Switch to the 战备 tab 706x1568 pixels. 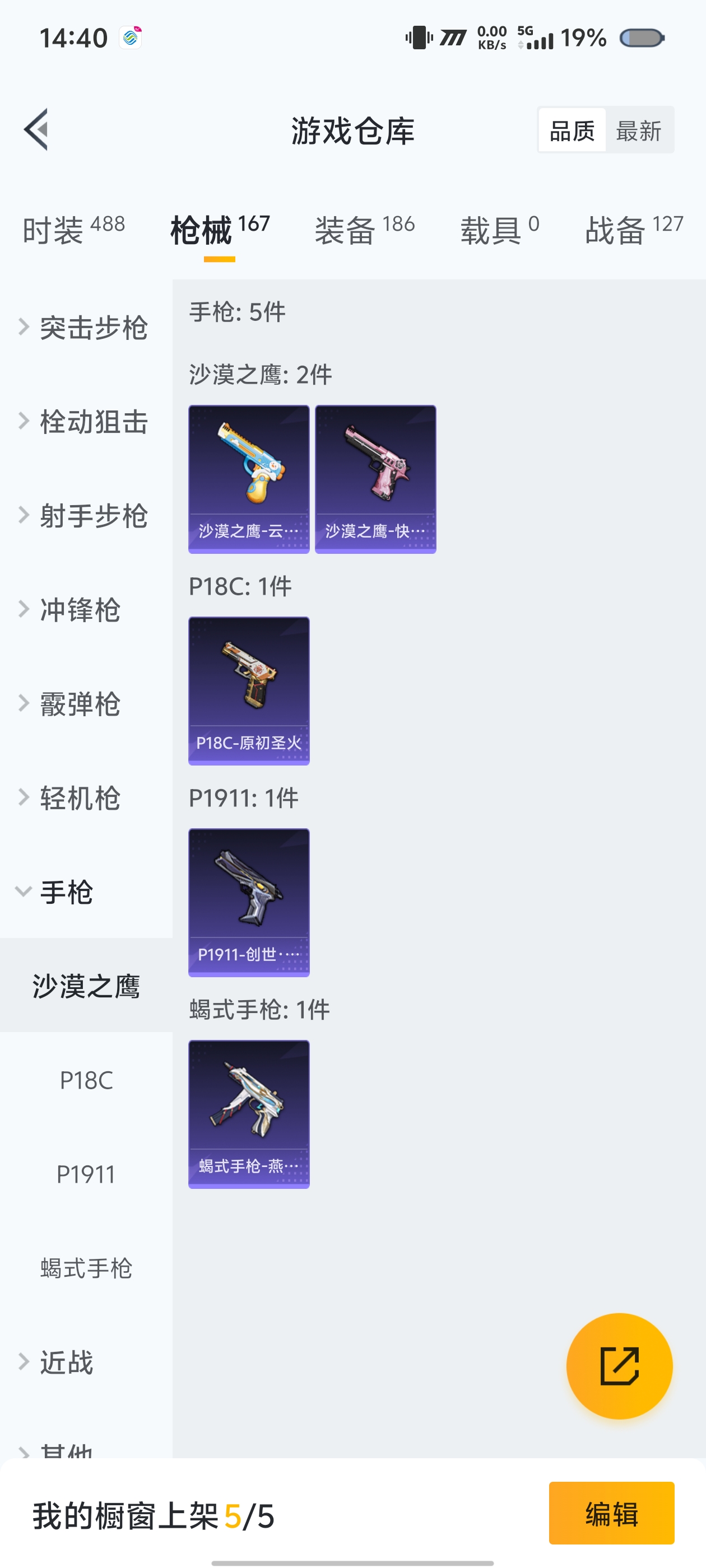[634, 230]
